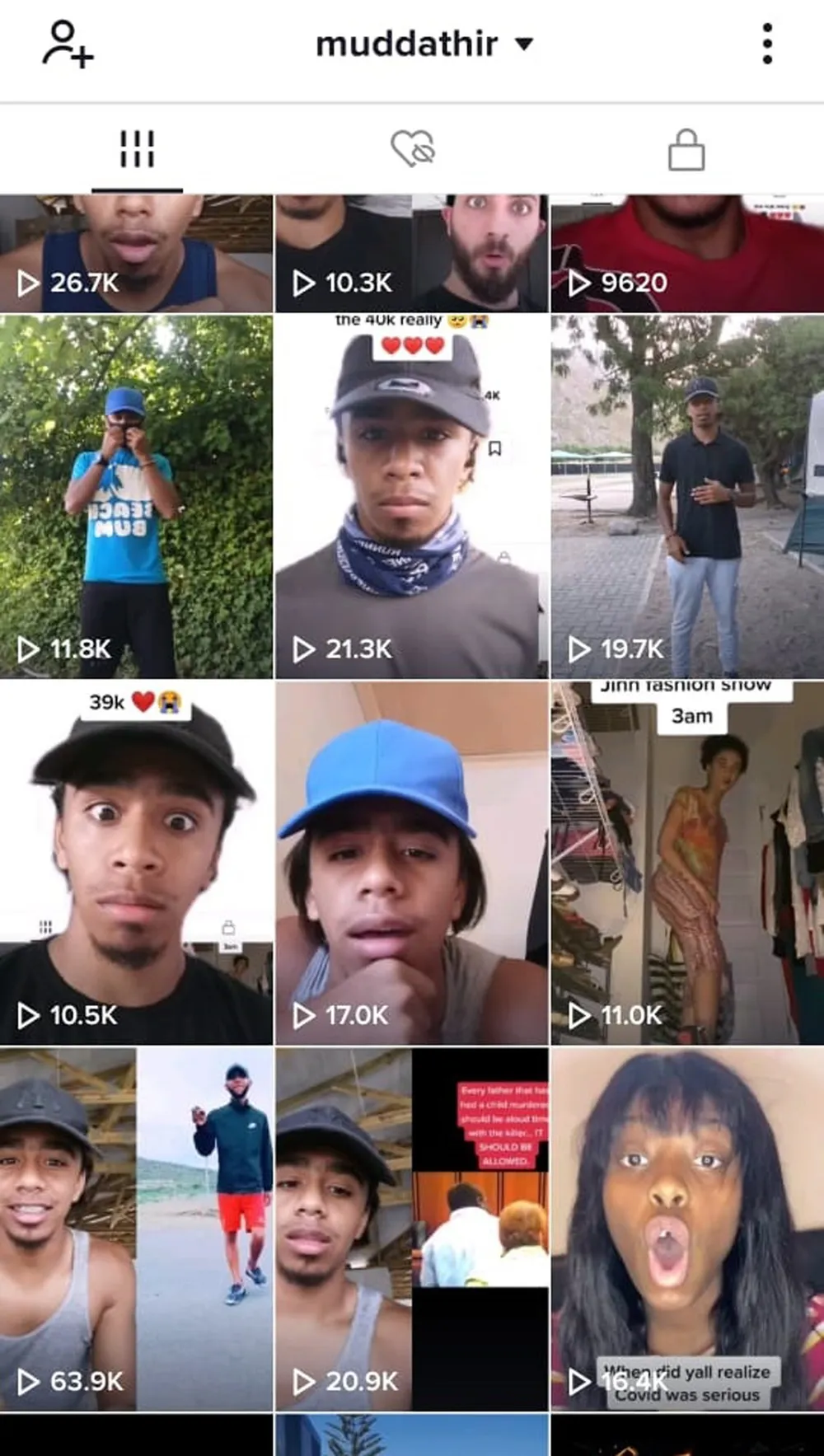The height and width of the screenshot is (1456, 824).
Task: Play the video with 20.9K views
Action: point(411,1229)
